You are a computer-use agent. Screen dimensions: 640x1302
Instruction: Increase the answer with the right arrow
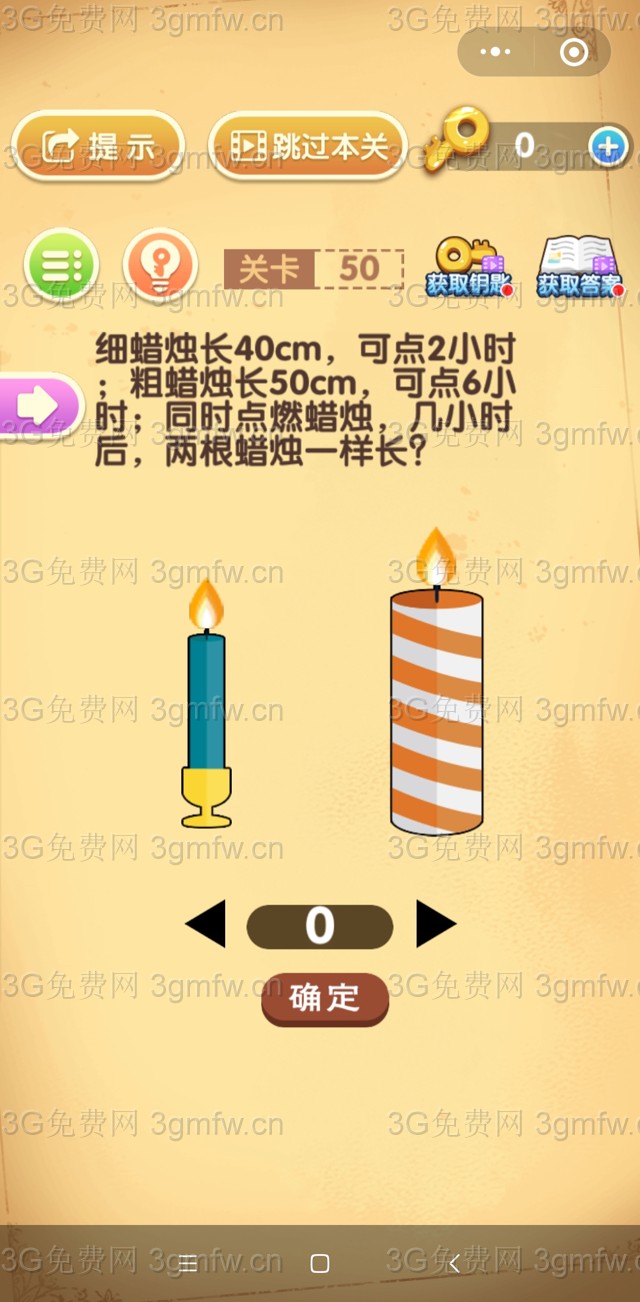point(435,924)
